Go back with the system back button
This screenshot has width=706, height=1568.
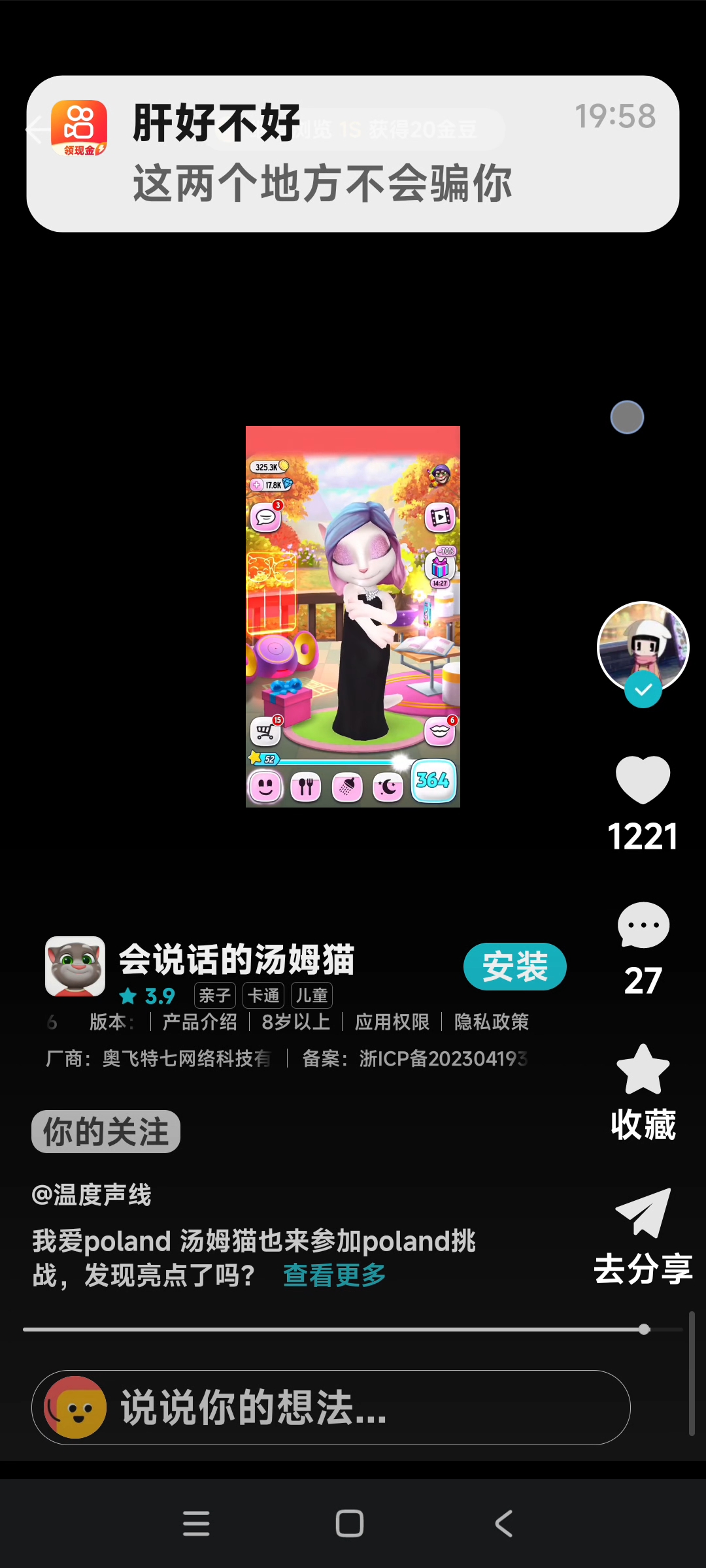503,1524
